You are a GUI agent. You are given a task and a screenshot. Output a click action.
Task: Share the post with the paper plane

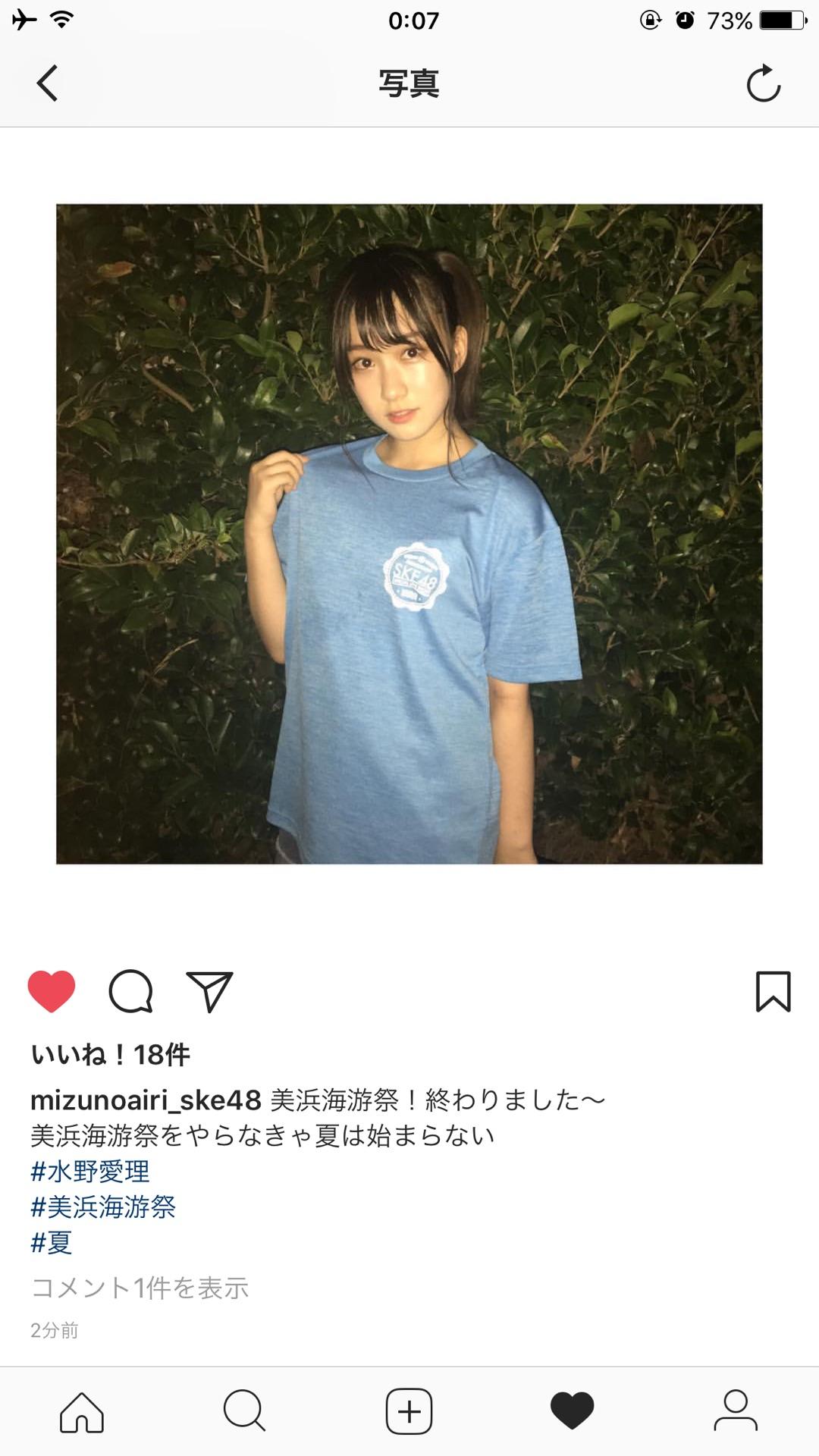pyautogui.click(x=209, y=991)
